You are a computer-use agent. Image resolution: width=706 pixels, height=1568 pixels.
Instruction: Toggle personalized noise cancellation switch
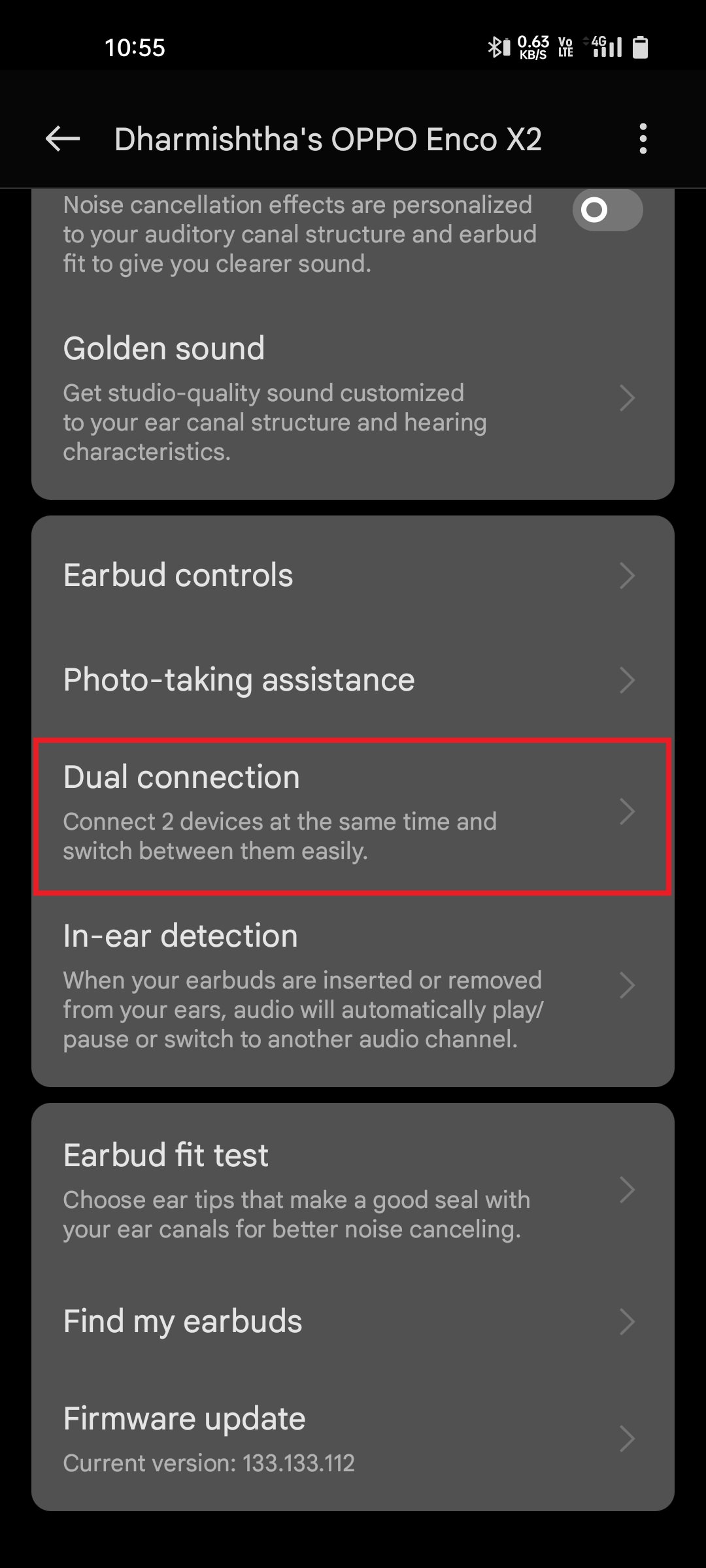607,210
